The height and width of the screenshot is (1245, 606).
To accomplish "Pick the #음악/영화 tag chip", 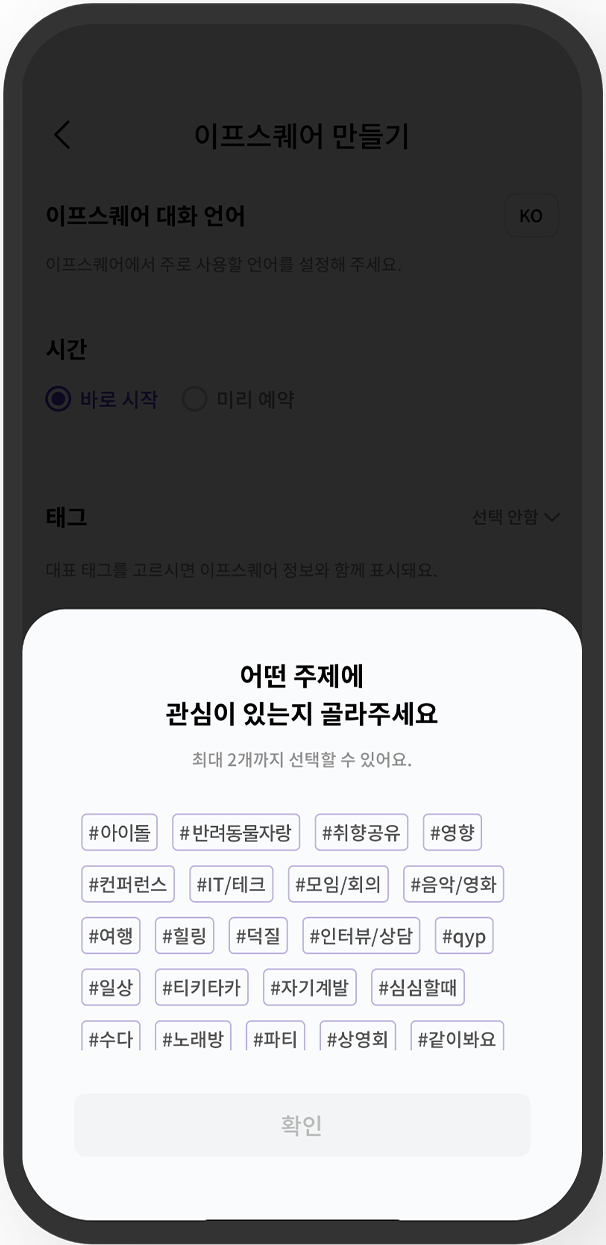I will [x=454, y=884].
